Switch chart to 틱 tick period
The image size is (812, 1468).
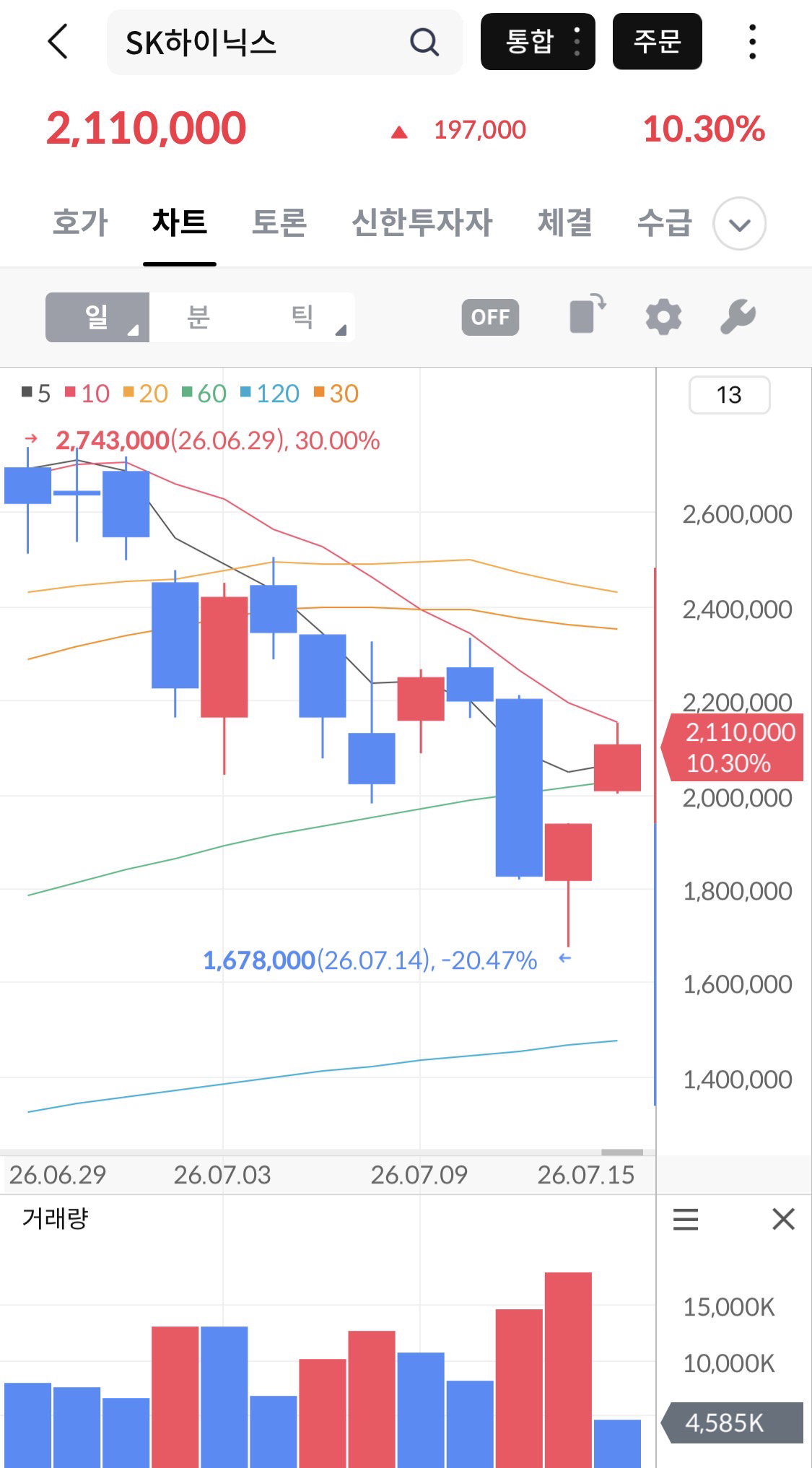(302, 317)
